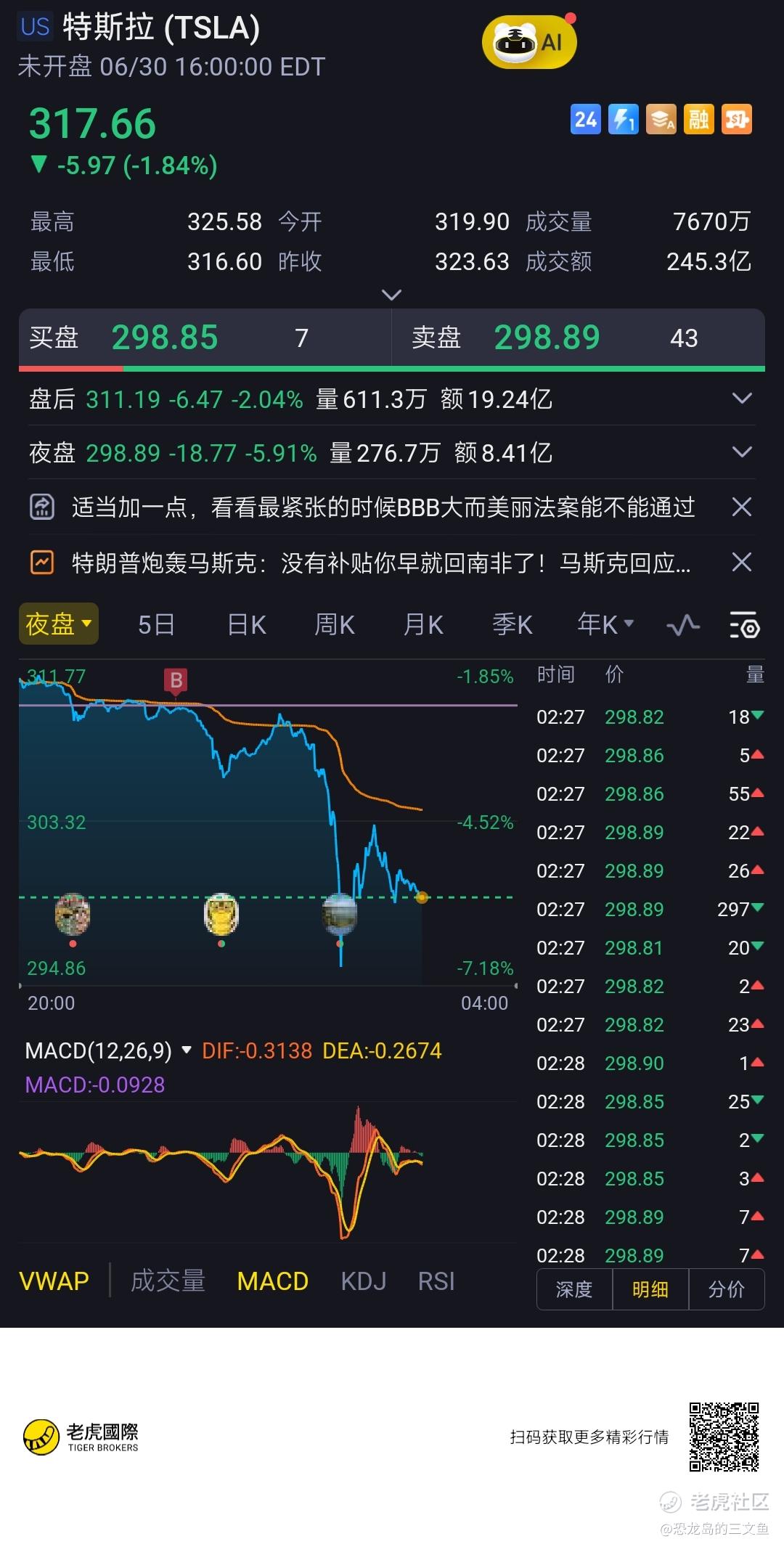Switch indicator to KDJ

(x=363, y=1281)
